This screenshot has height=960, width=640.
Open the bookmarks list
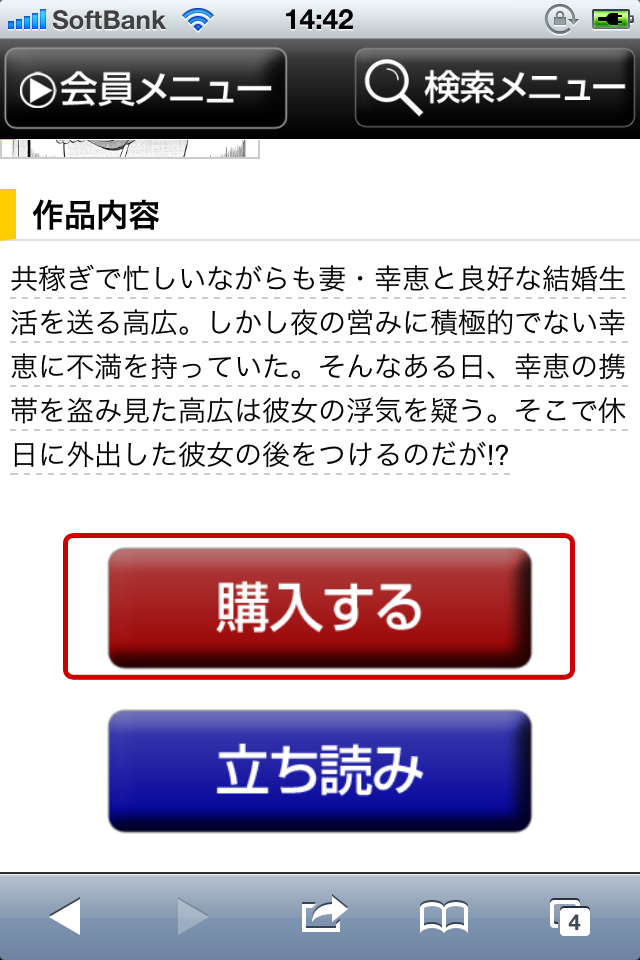click(x=444, y=915)
